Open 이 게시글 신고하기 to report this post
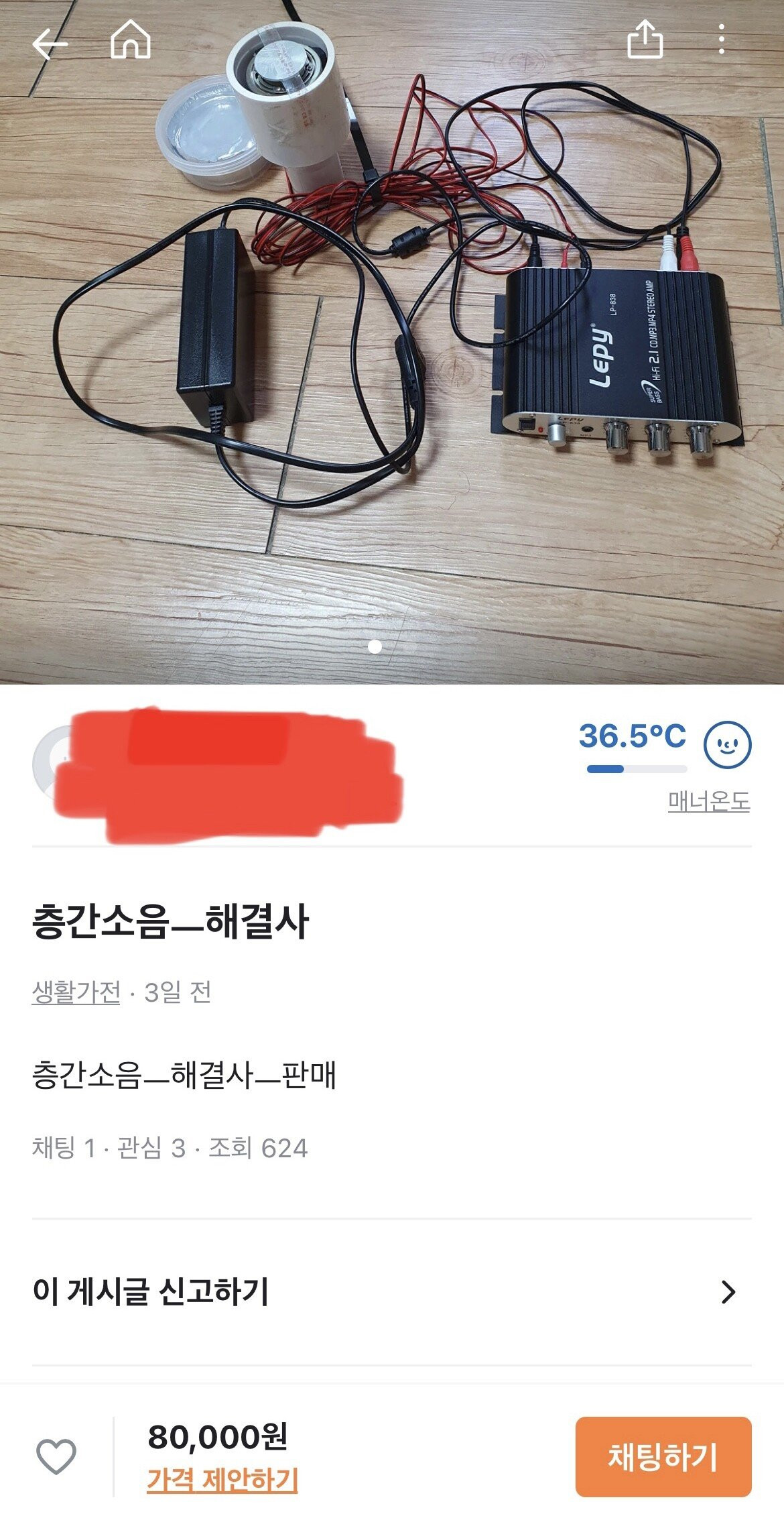Image resolution: width=784 pixels, height=1516 pixels. [392, 1291]
